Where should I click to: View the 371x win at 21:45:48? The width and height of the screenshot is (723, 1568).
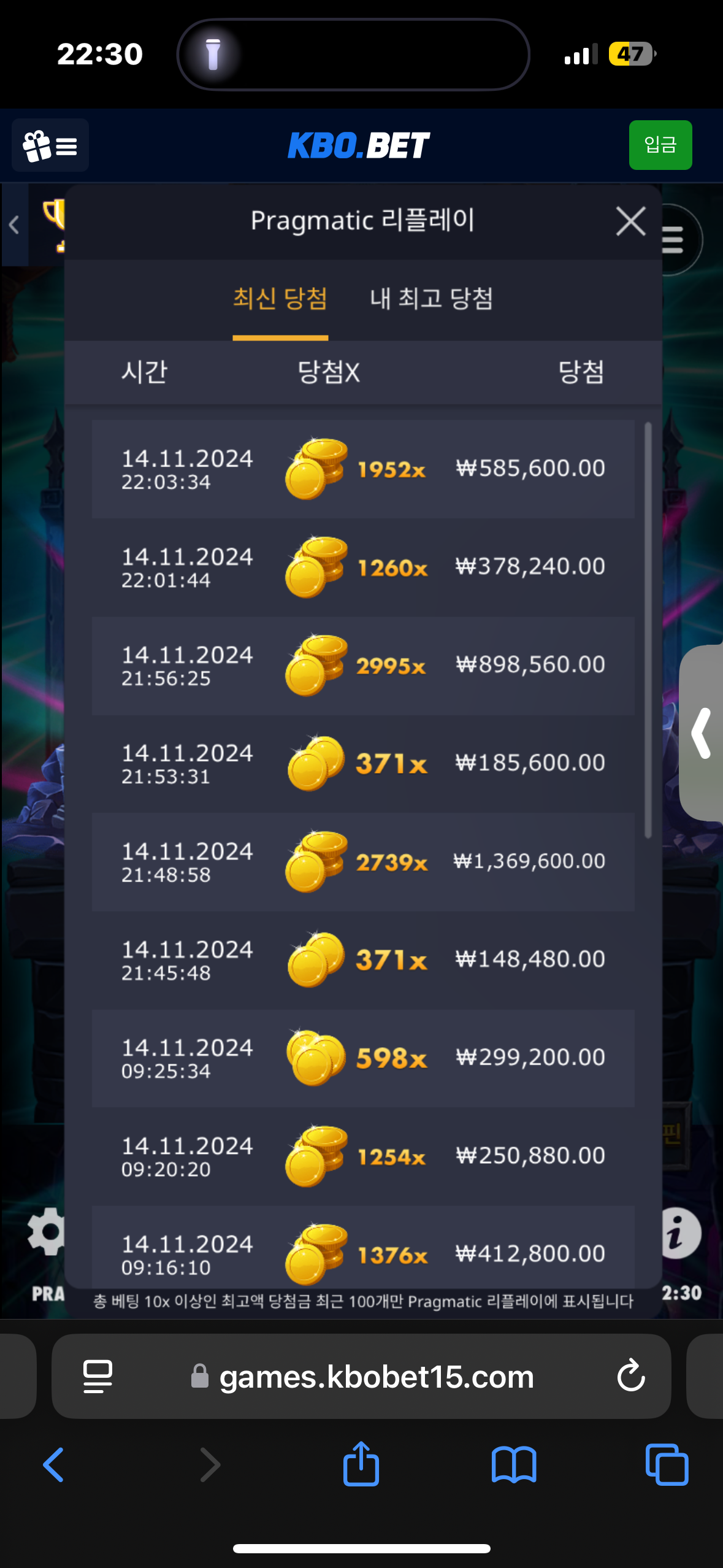(363, 960)
